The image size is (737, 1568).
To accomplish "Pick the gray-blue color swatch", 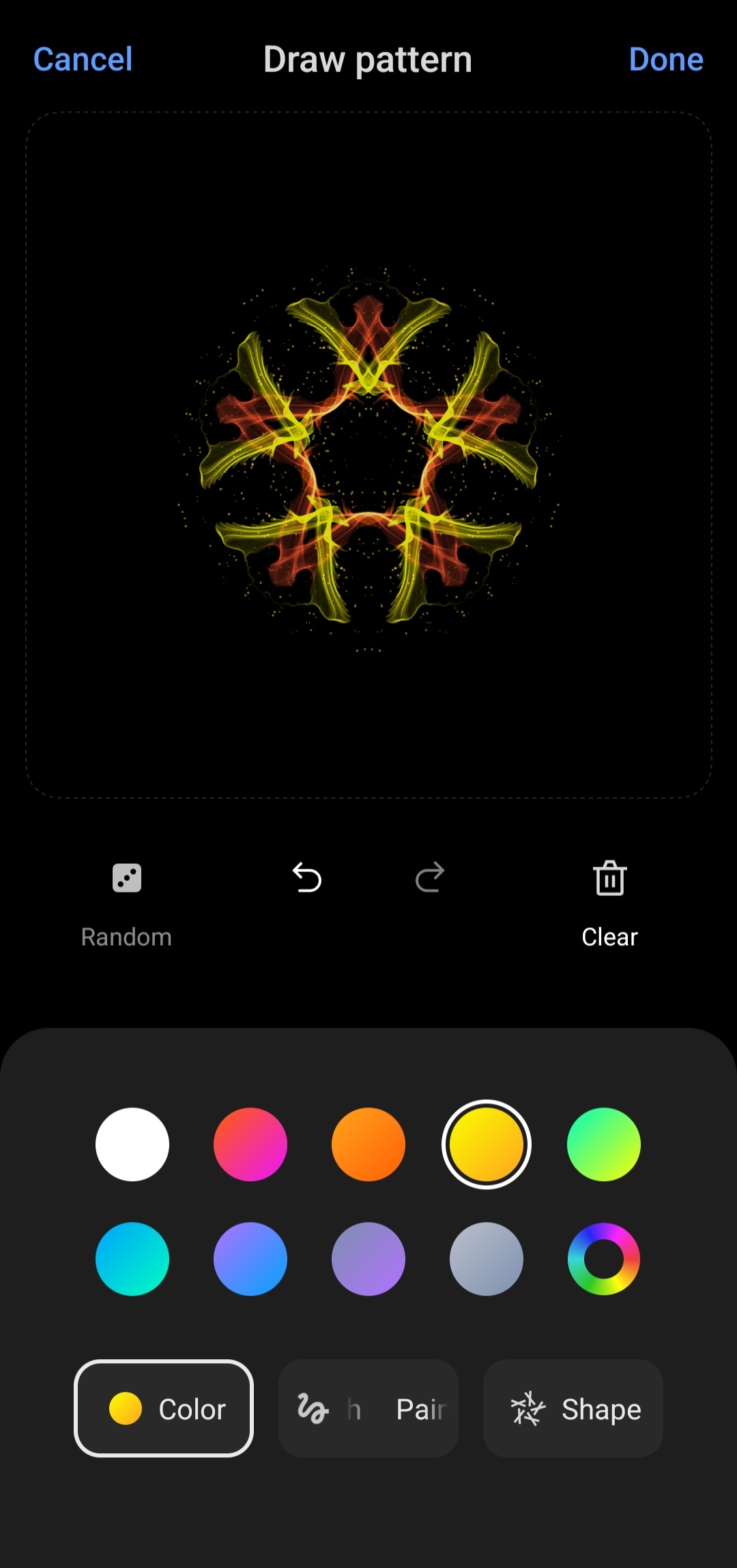I will click(487, 1259).
